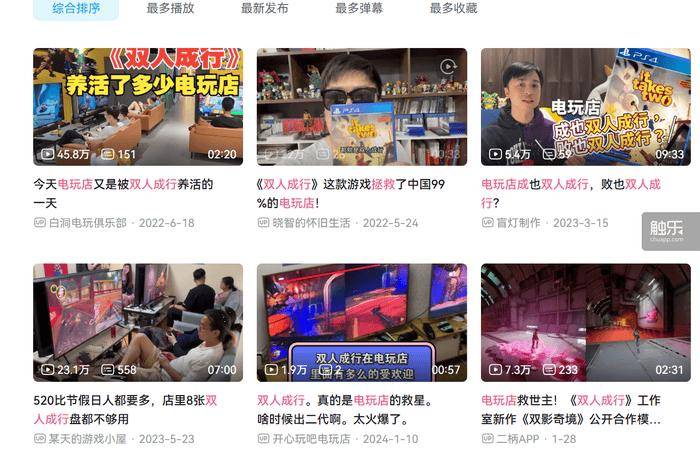This screenshot has width=700, height=463.
Task: Open the video 电玩店救世主!《双影奇境》公开合作模
Action: 585,322
